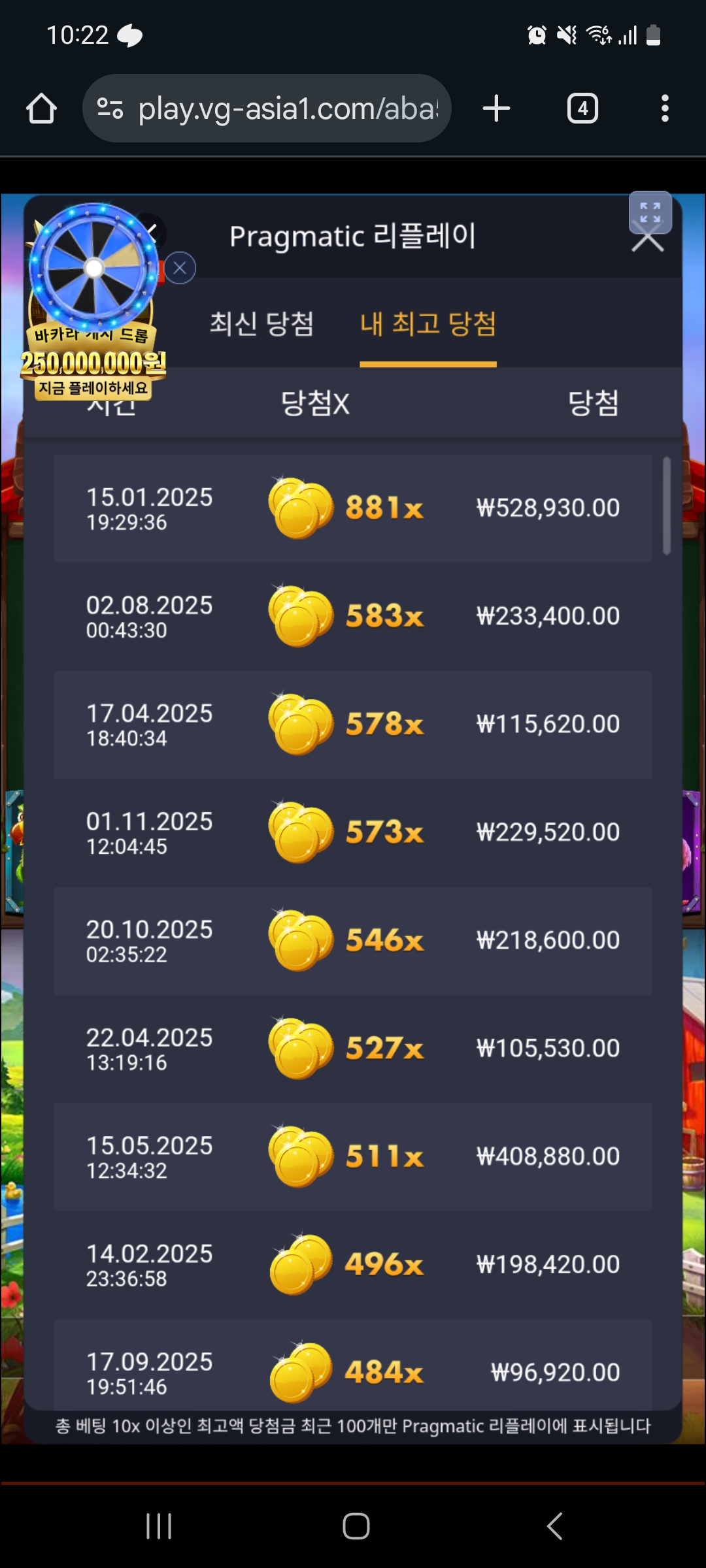Select the 내 최고 당첨 tab

click(x=428, y=324)
